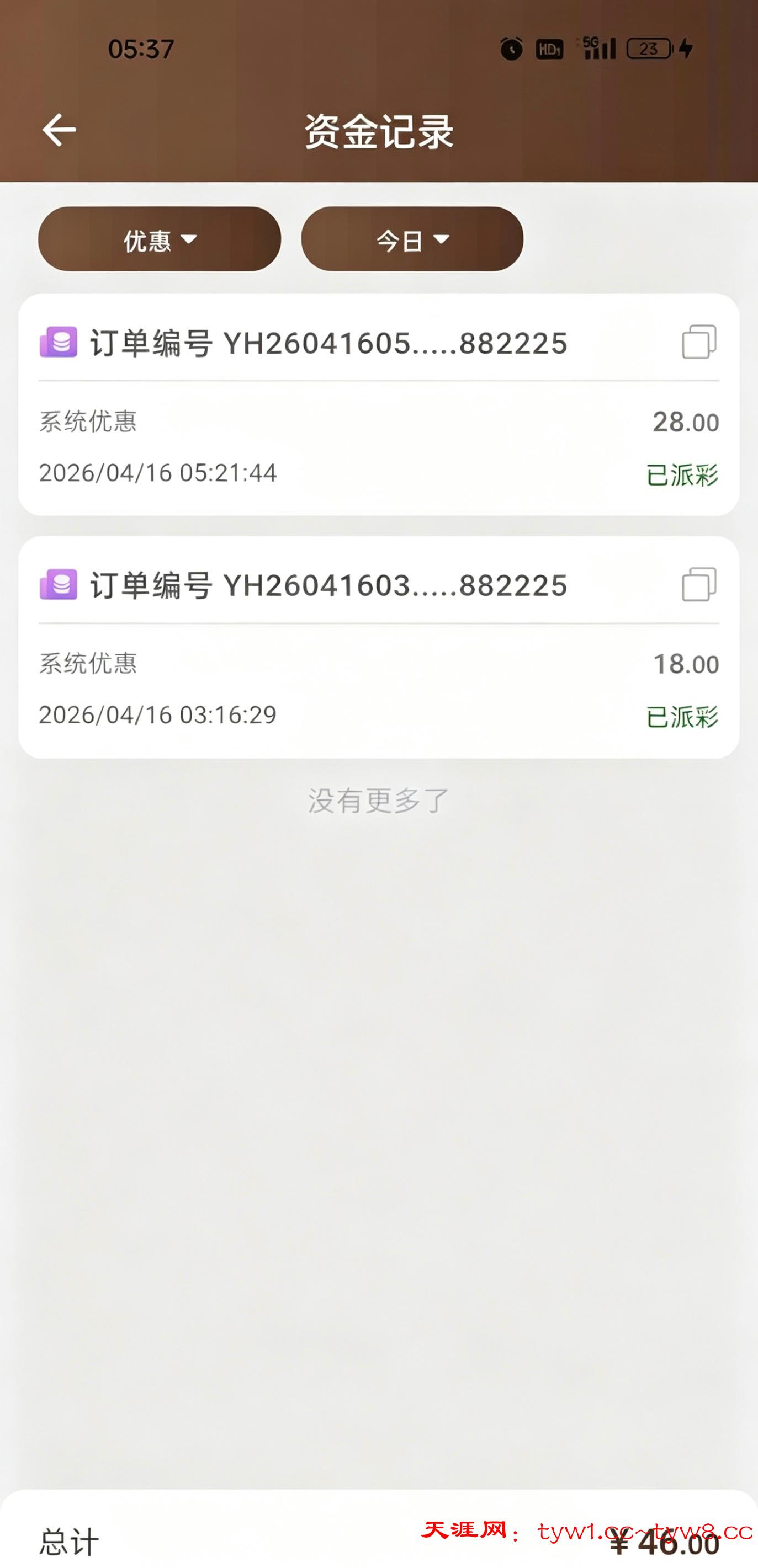Copy order number YH26041603.....882225
The height and width of the screenshot is (1568, 758).
[x=698, y=584]
